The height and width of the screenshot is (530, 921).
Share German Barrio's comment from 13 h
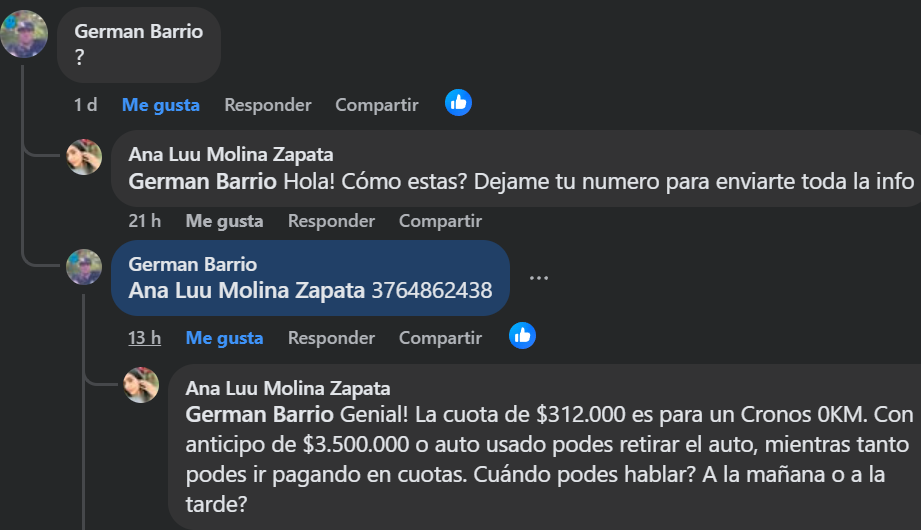[x=440, y=338]
